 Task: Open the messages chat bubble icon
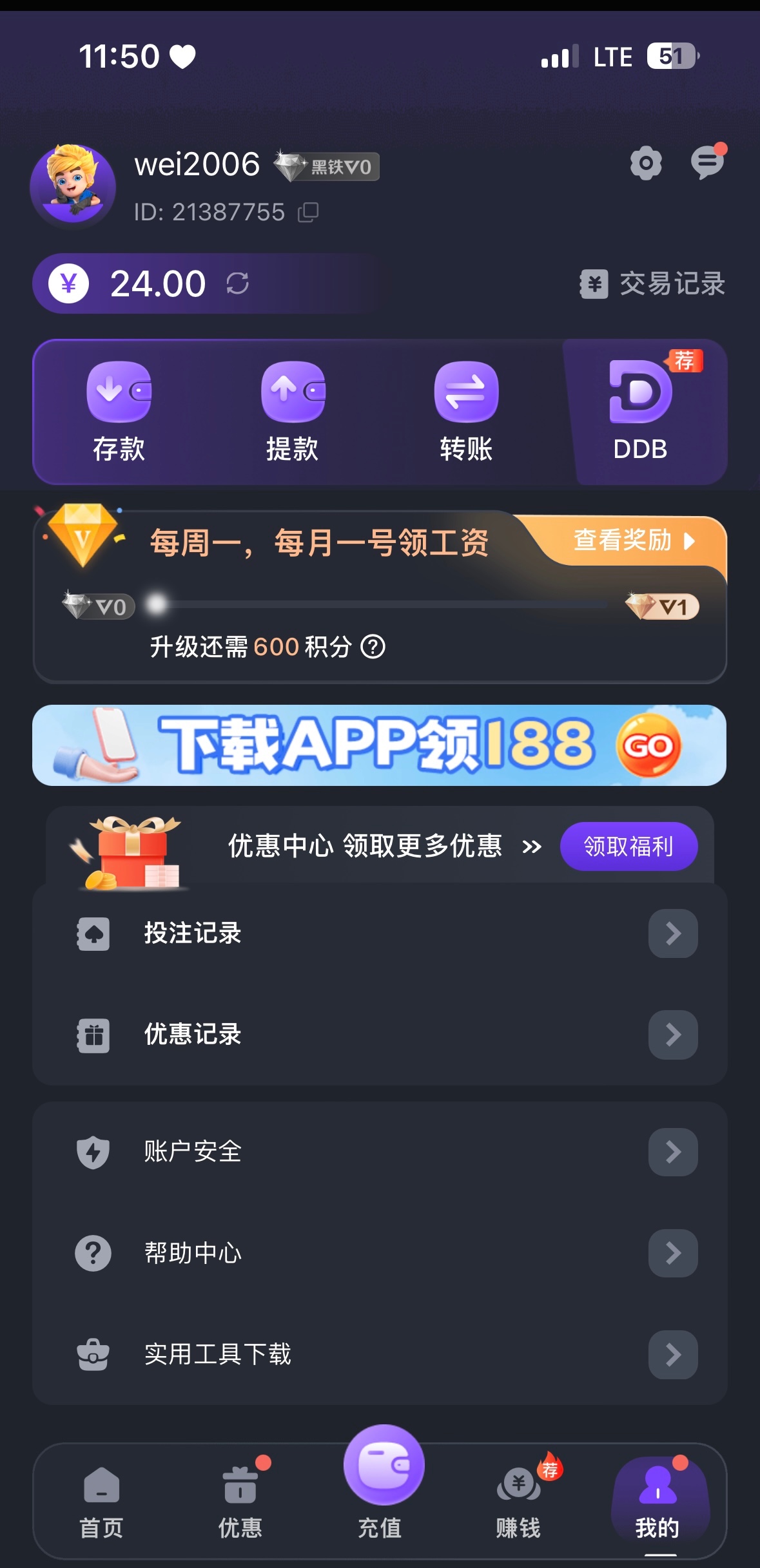(x=707, y=163)
